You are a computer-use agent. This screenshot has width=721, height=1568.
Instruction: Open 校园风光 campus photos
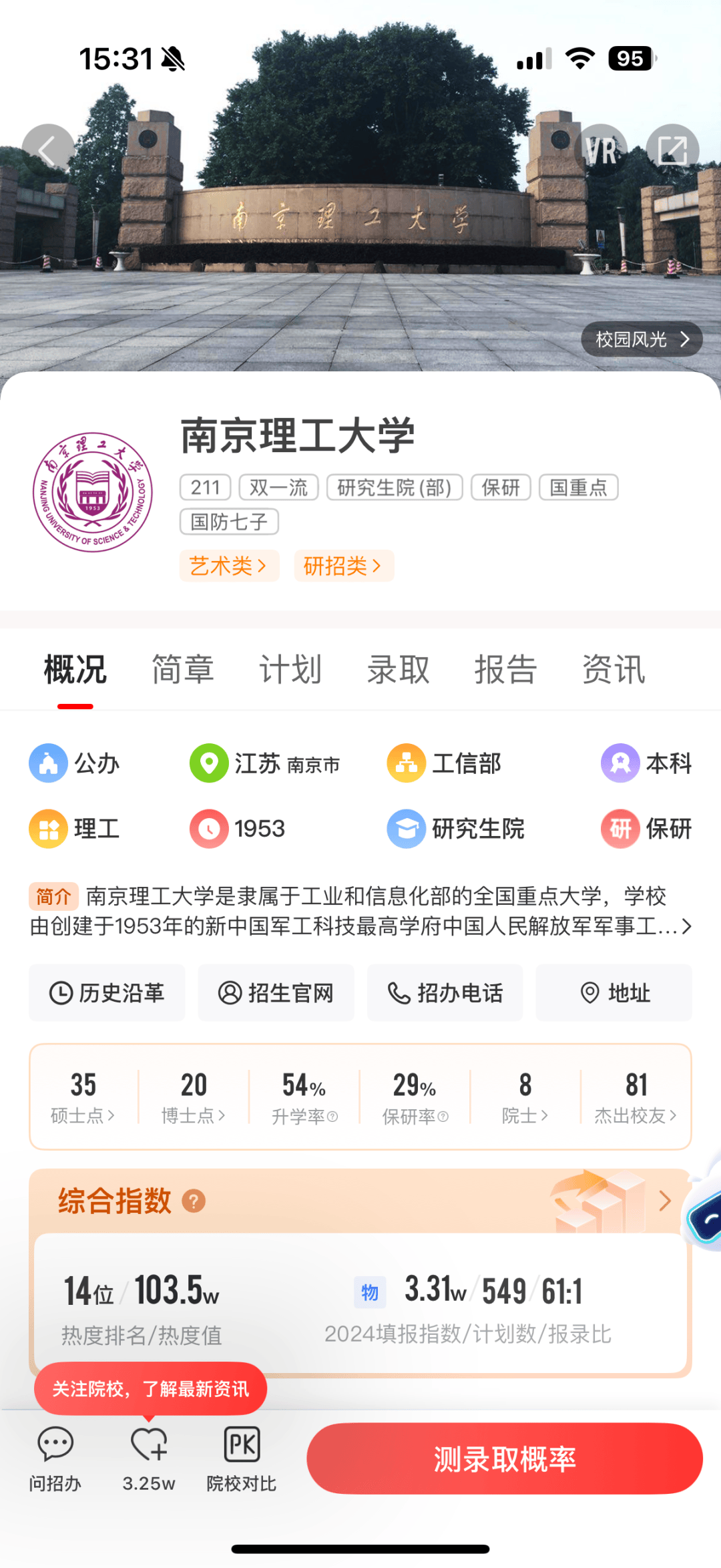pos(641,340)
